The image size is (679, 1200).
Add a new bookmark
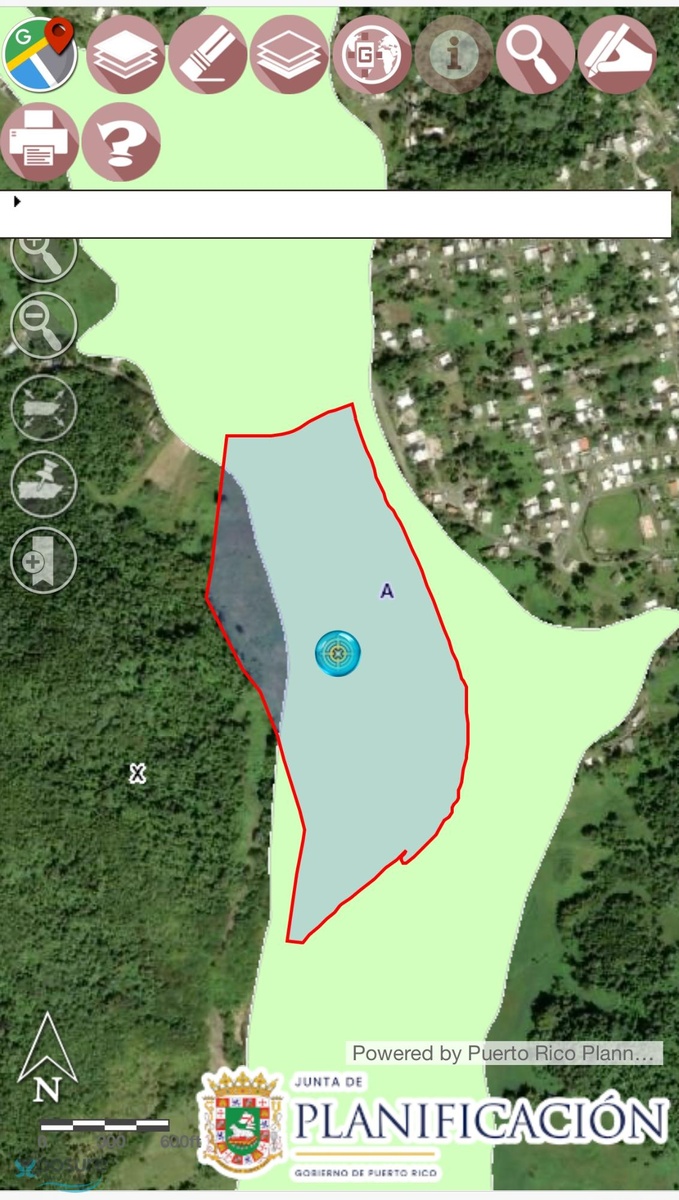click(x=43, y=560)
